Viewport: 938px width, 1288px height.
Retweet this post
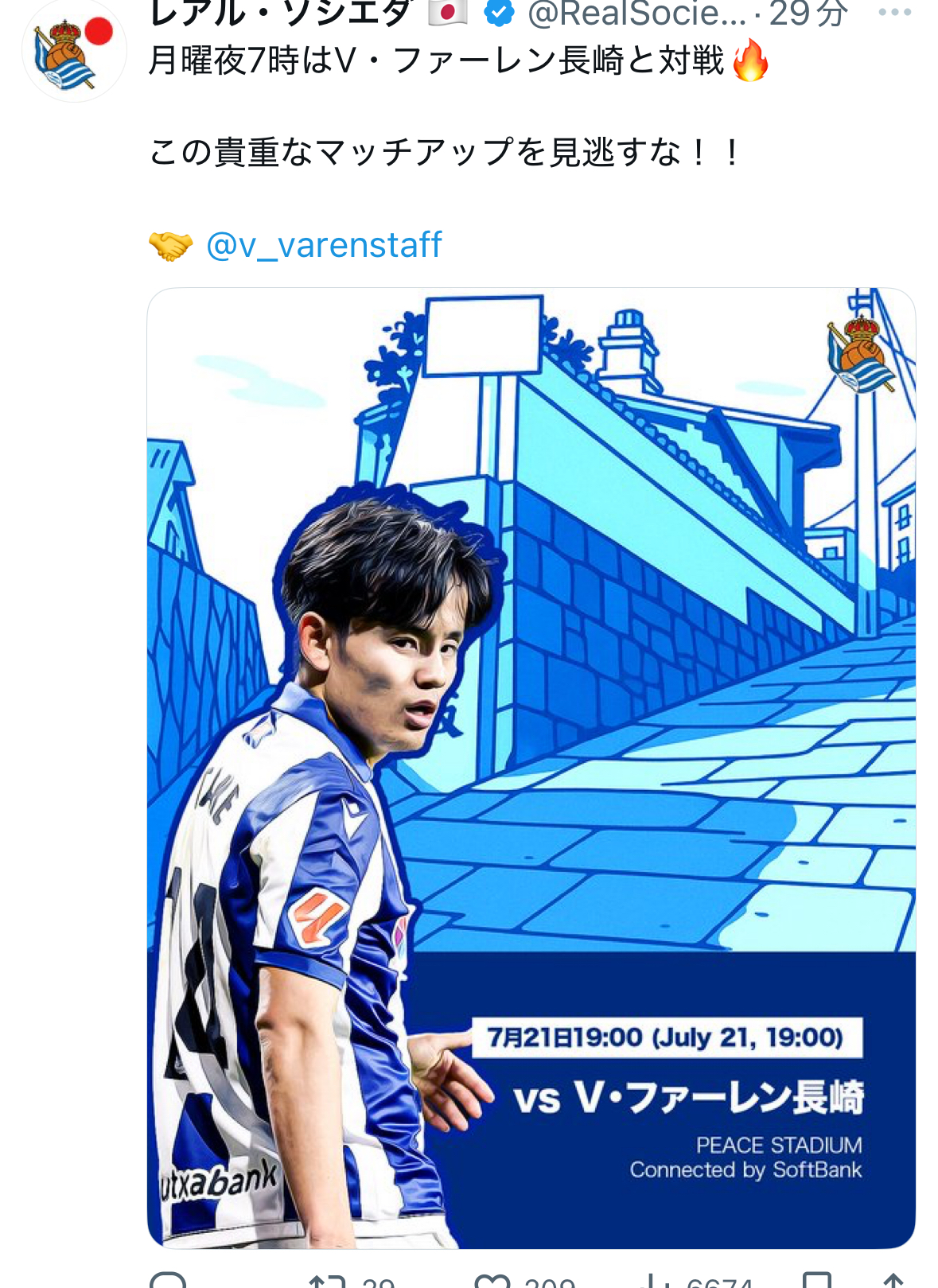[x=327, y=1281]
